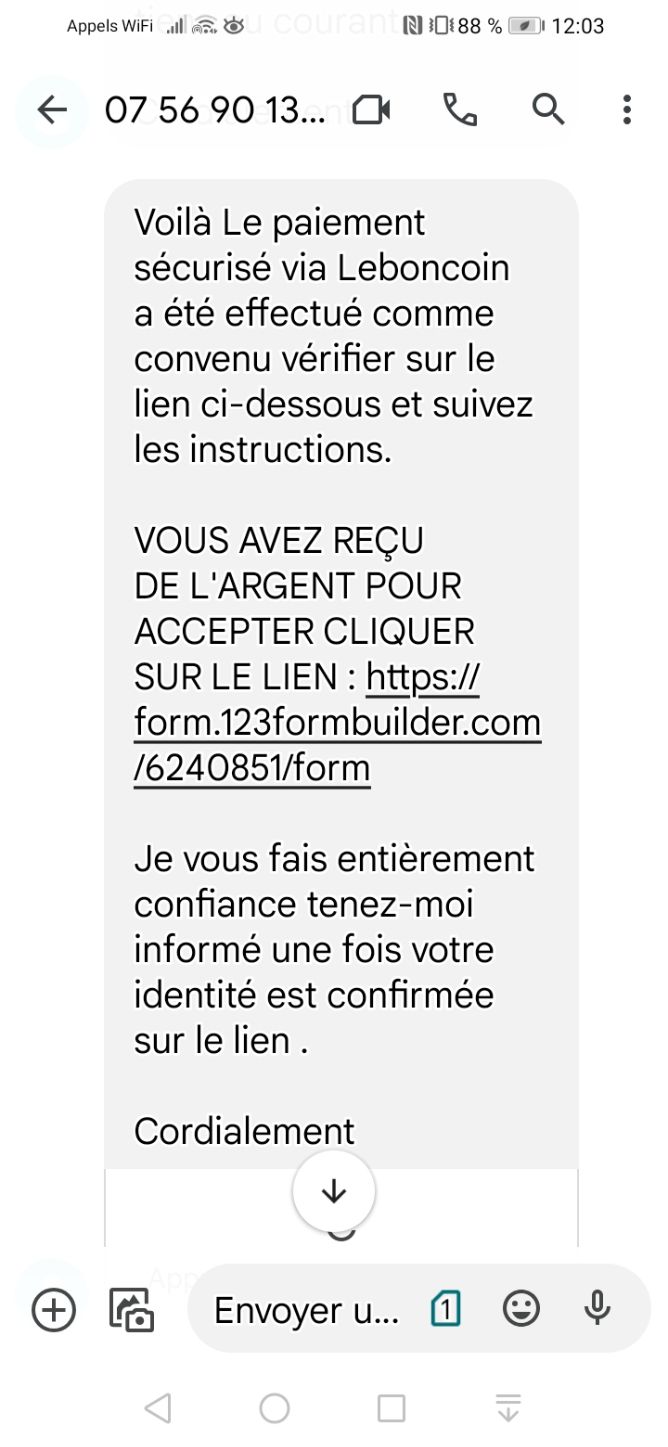Image resolution: width=668 pixels, height=1447 pixels.
Task: Go back to the conversation list
Action: click(x=52, y=110)
